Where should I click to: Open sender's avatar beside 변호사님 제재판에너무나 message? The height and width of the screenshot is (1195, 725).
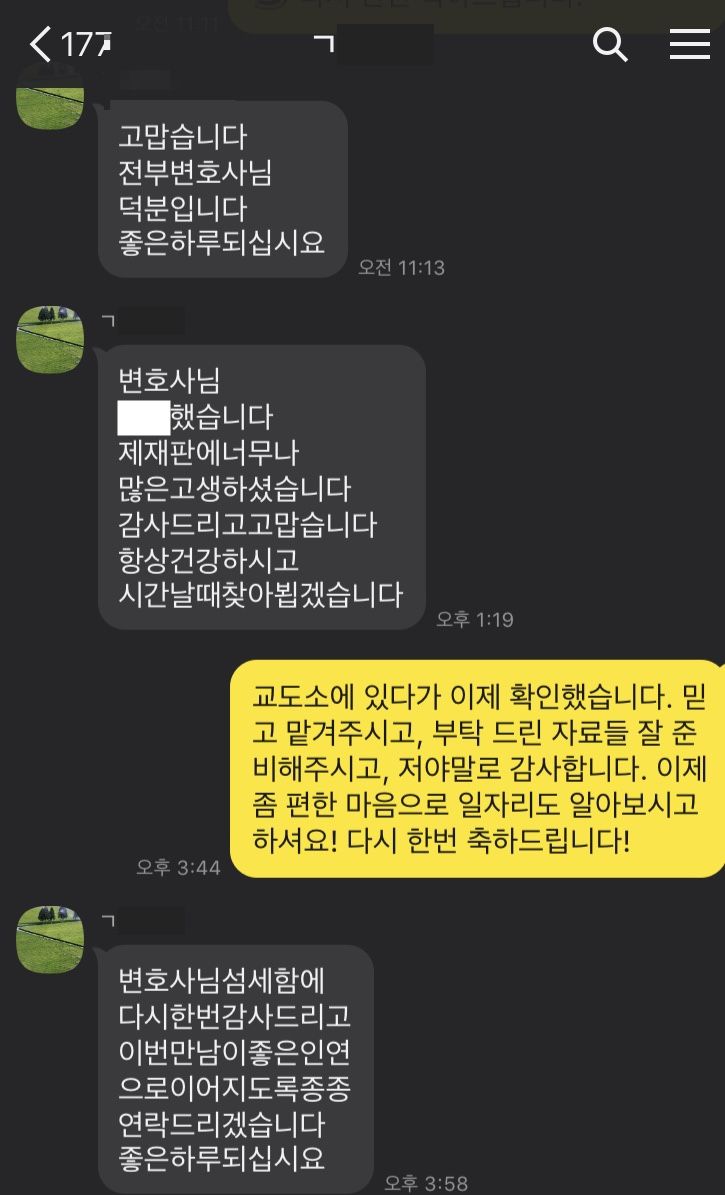50,340
